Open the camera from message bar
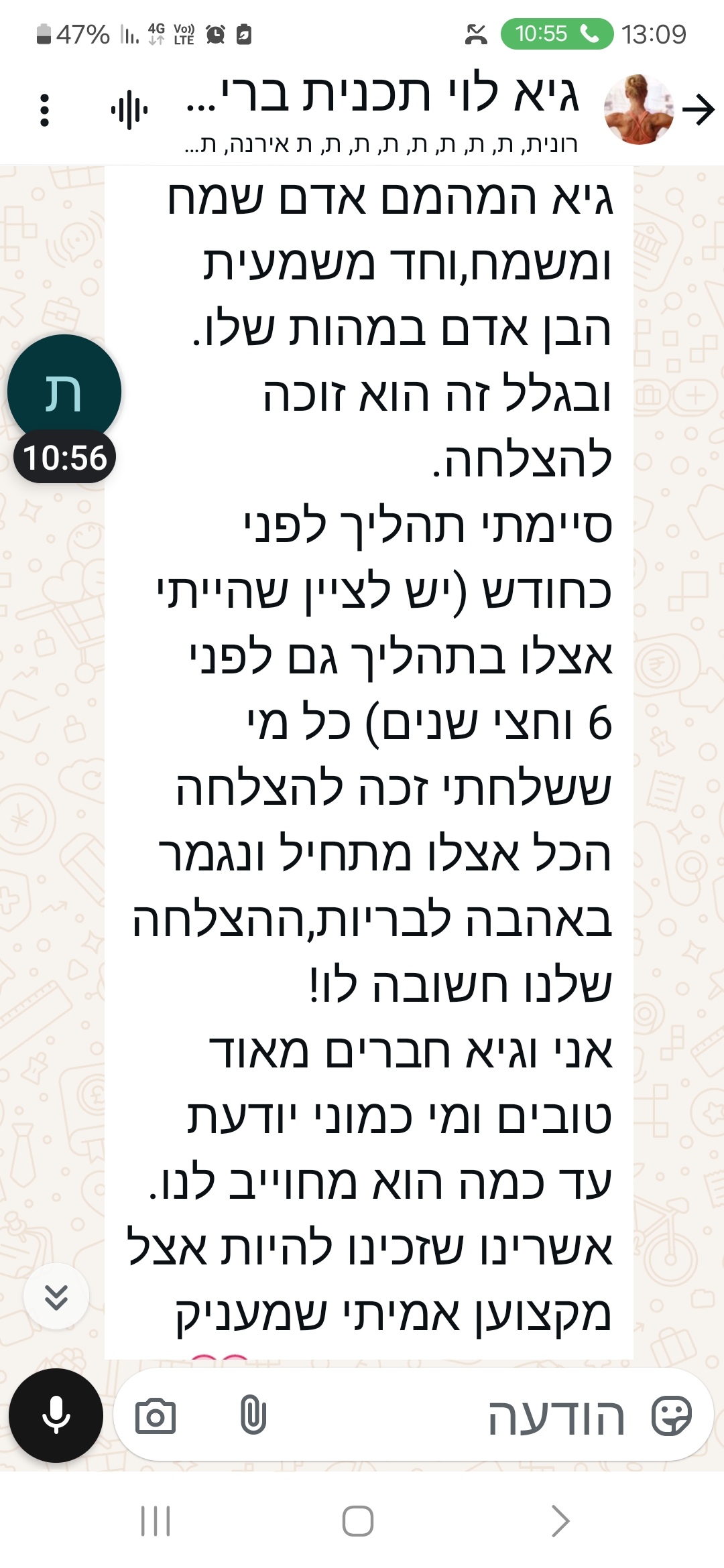 pyautogui.click(x=156, y=1416)
